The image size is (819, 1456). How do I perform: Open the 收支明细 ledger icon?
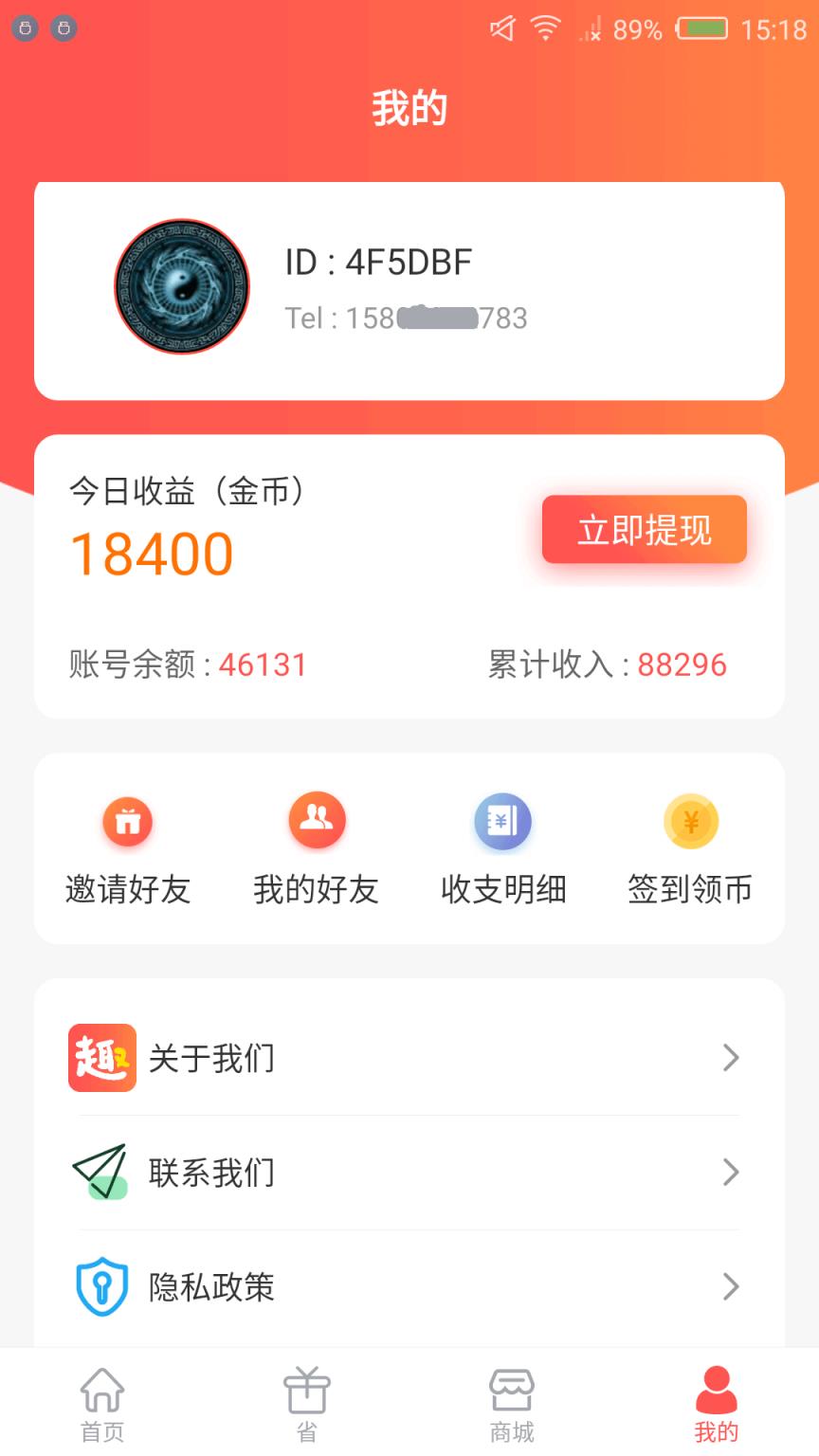503,821
